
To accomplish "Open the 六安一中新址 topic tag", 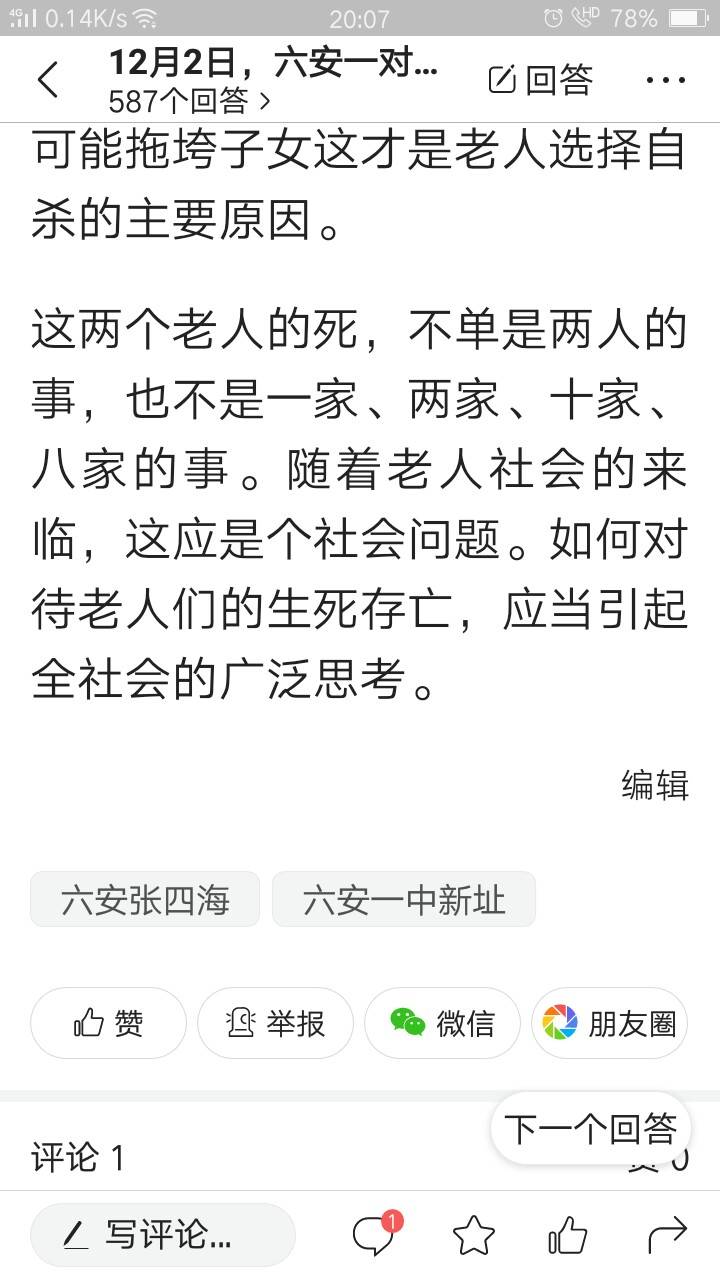I will [x=404, y=899].
